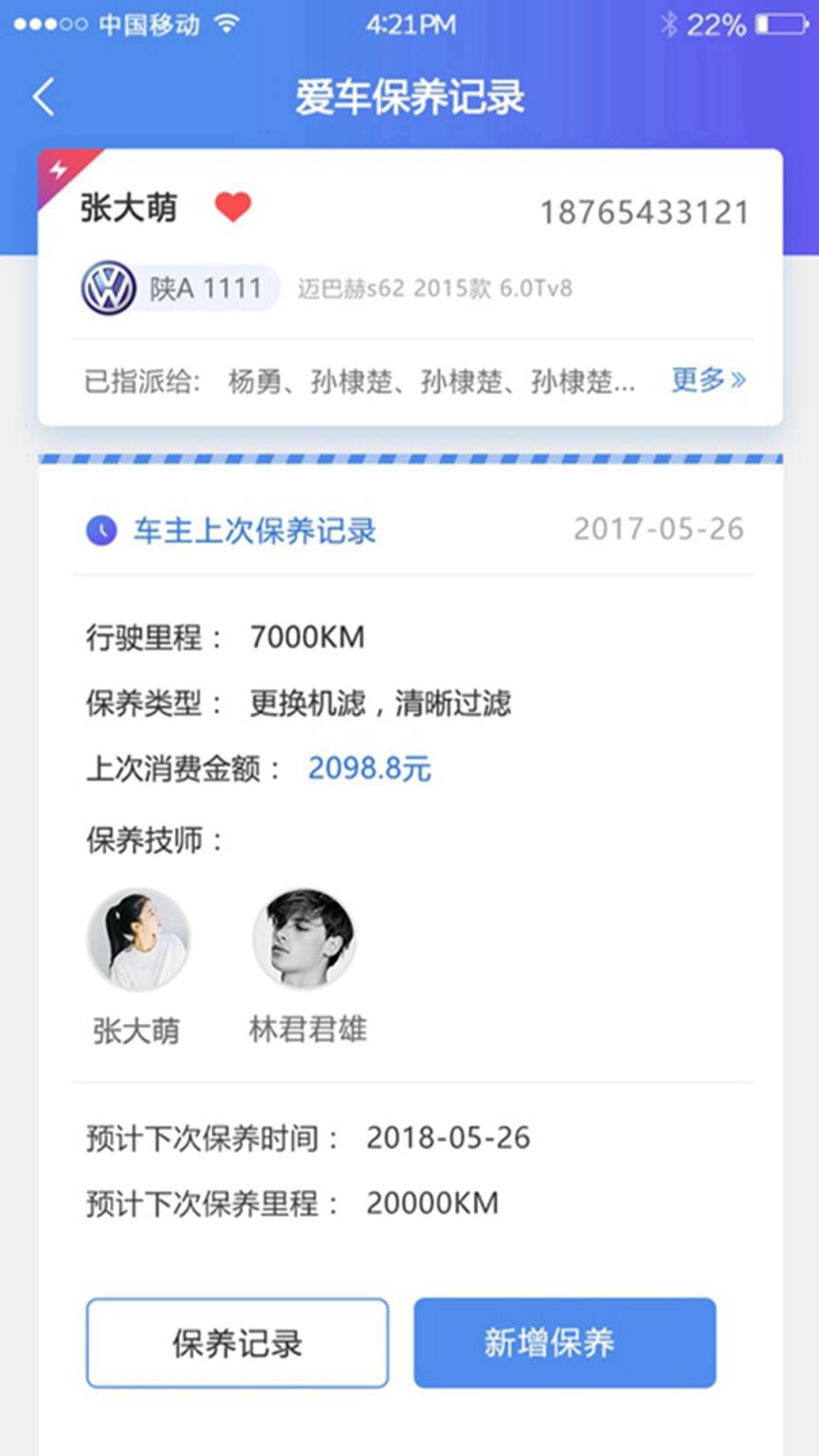Screen dimensions: 819x1456
Task: Select technician 张大萌's avatar photo
Action: point(139,937)
